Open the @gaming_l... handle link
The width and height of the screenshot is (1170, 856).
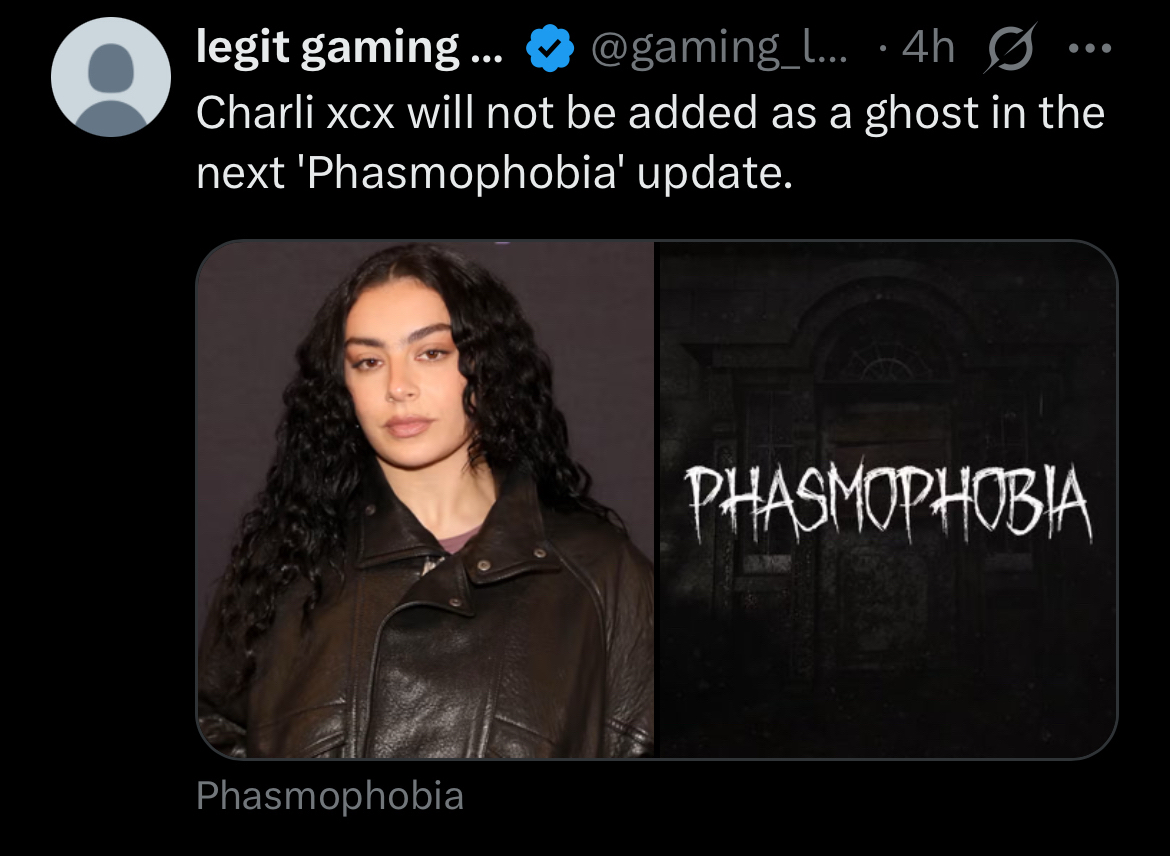[719, 47]
